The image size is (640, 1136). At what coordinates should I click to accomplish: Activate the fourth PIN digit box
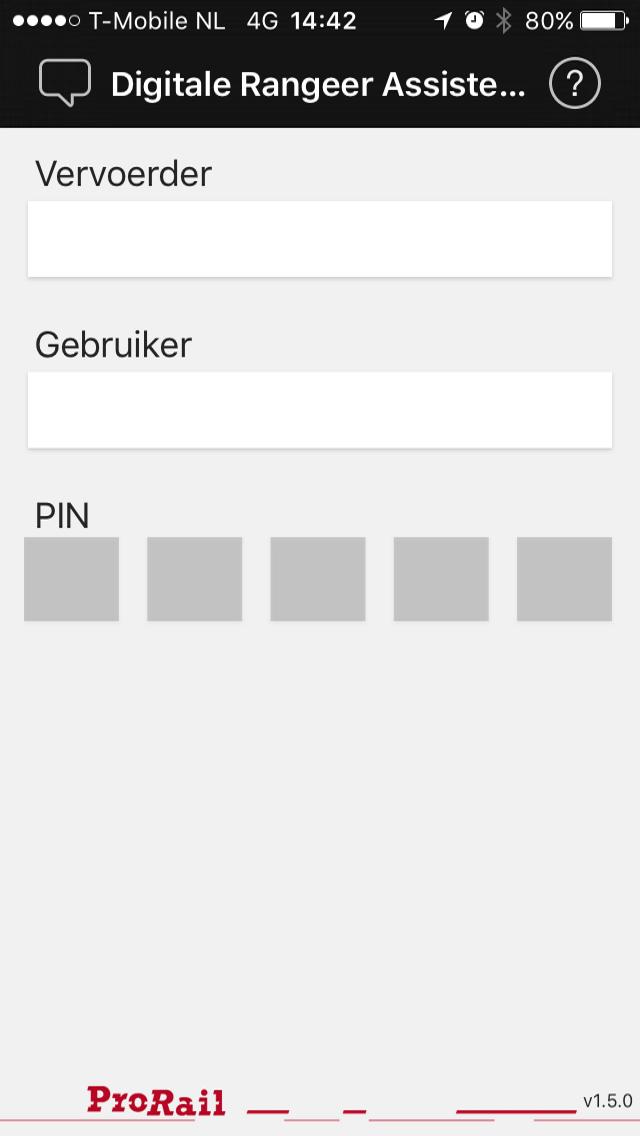(x=441, y=579)
